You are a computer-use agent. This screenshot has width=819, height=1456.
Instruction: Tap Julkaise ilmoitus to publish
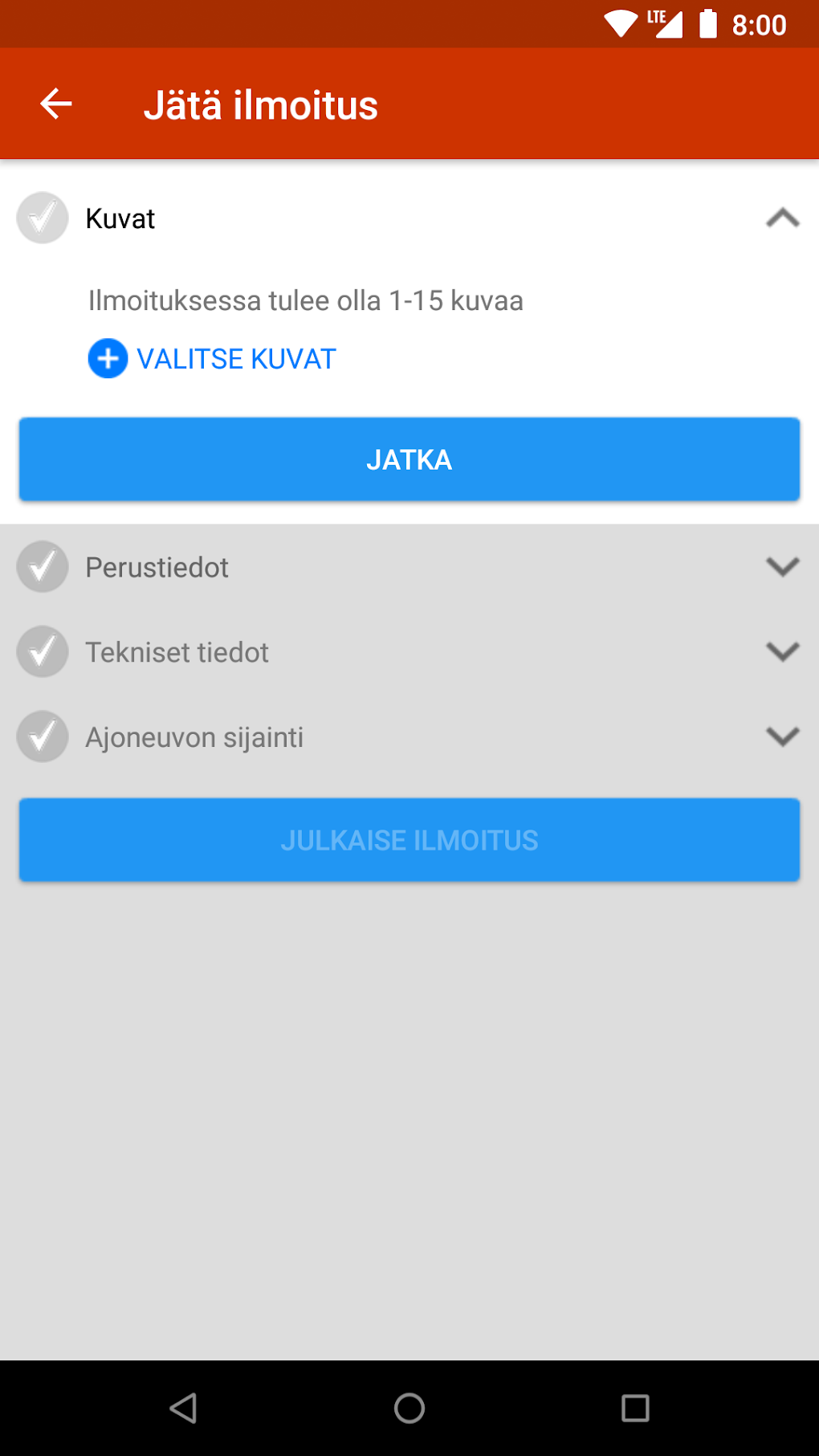point(409,840)
